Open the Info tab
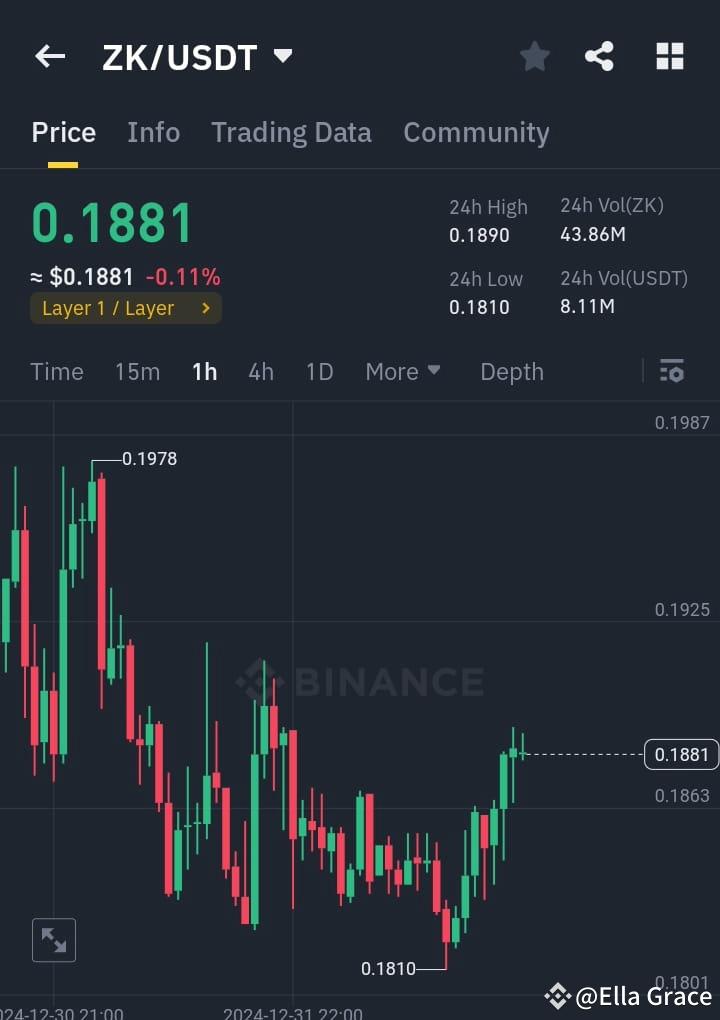The image size is (720, 1020). click(x=153, y=132)
